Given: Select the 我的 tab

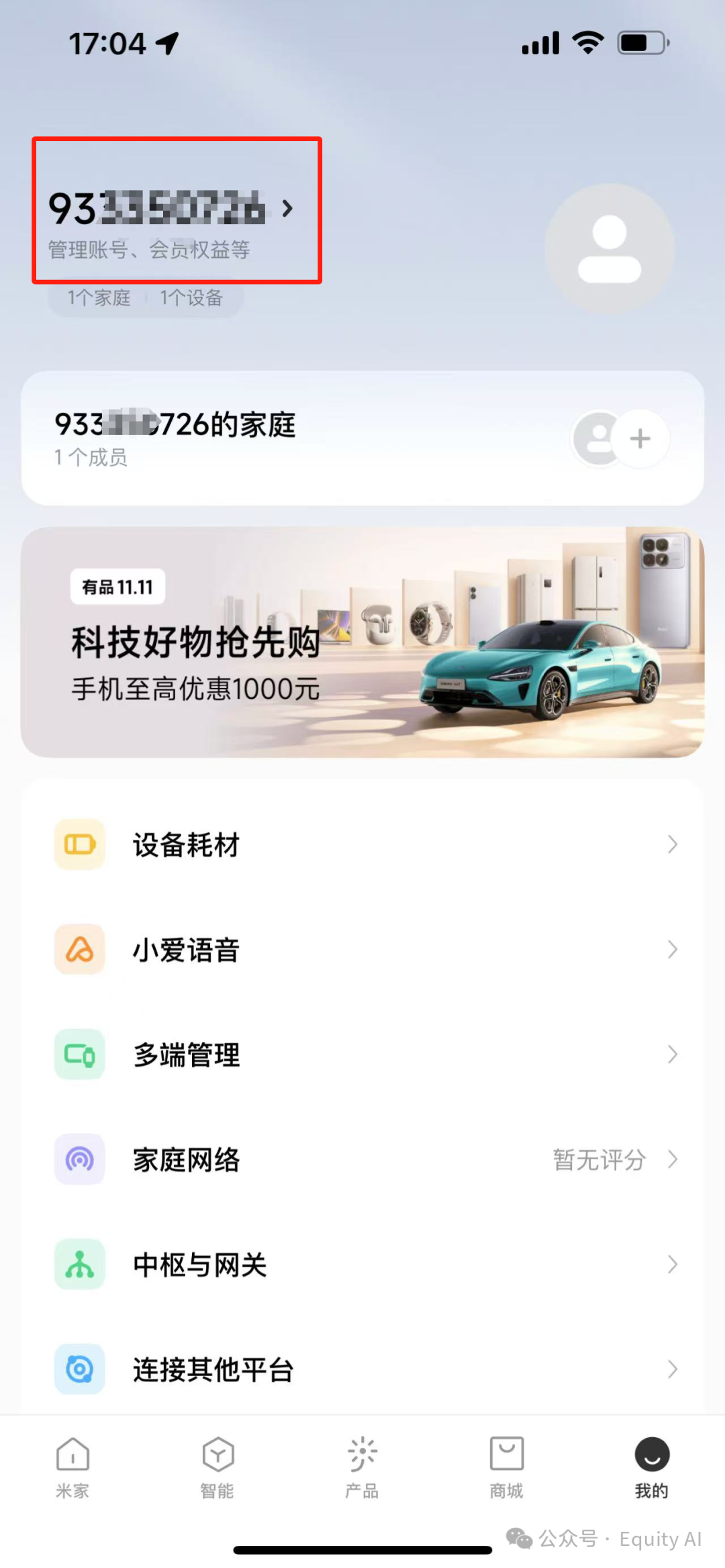Looking at the screenshot, I should click(651, 1468).
